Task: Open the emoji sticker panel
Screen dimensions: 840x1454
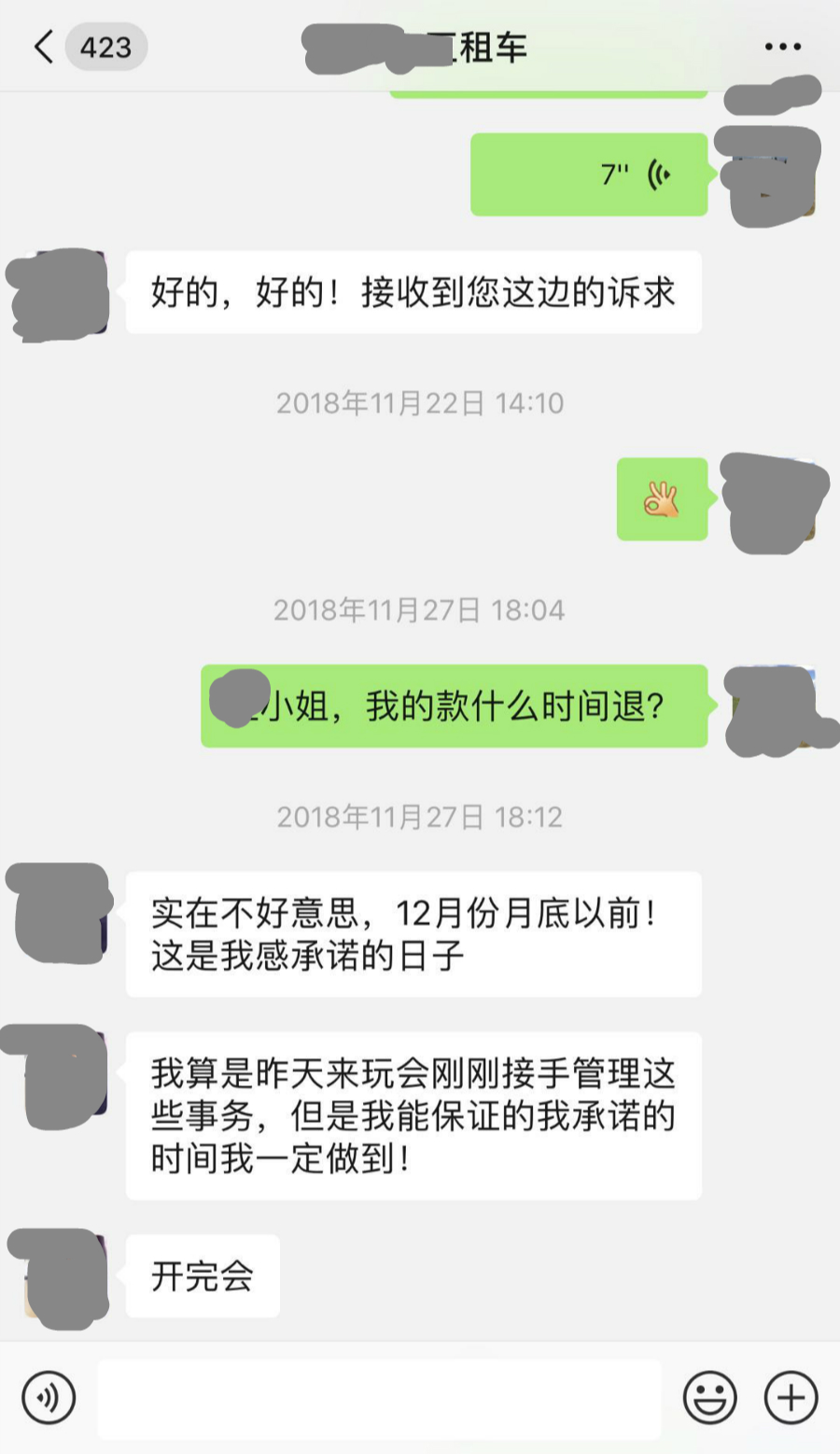Action: [709, 1398]
